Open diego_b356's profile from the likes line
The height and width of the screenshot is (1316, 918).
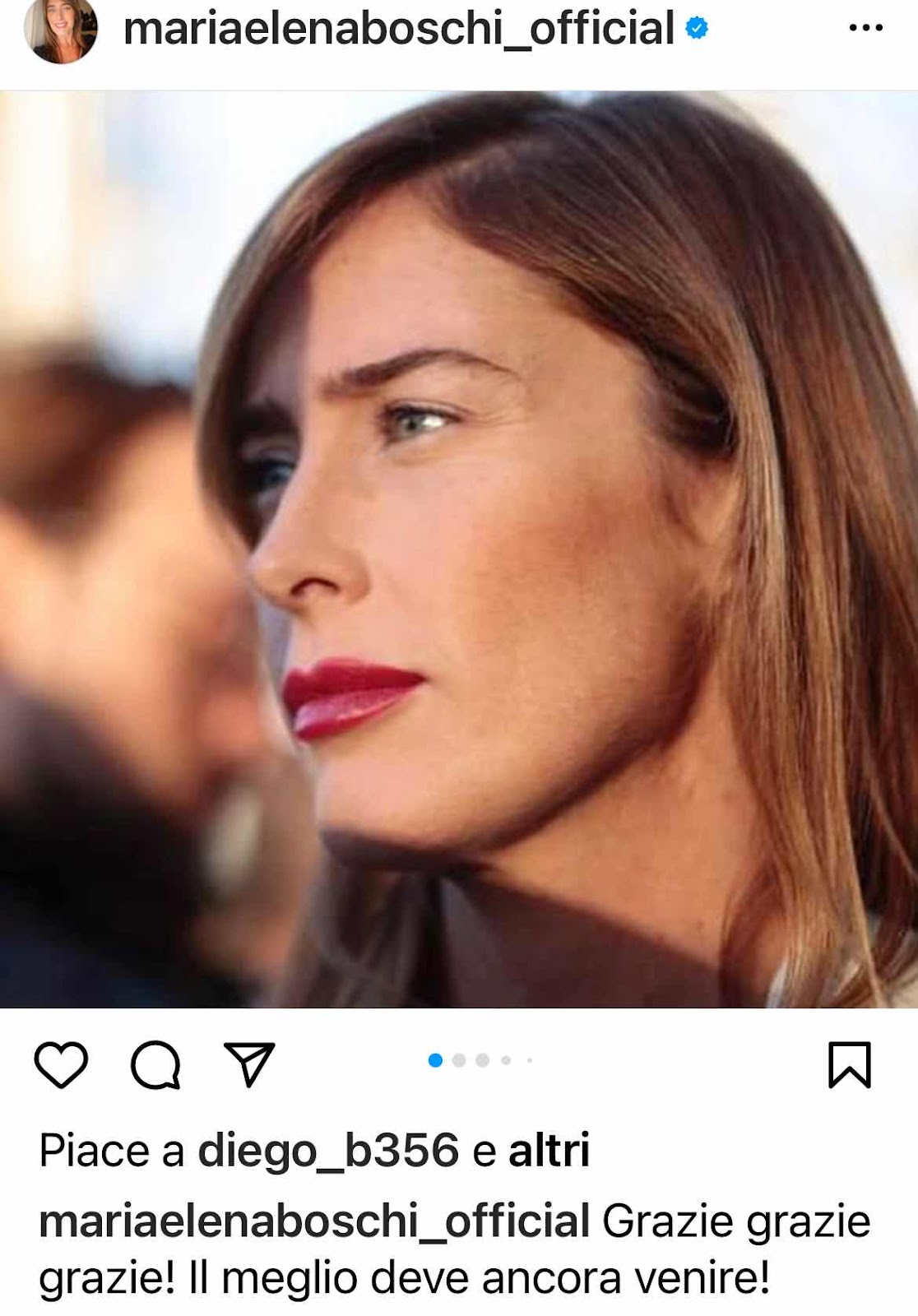click(x=327, y=1149)
